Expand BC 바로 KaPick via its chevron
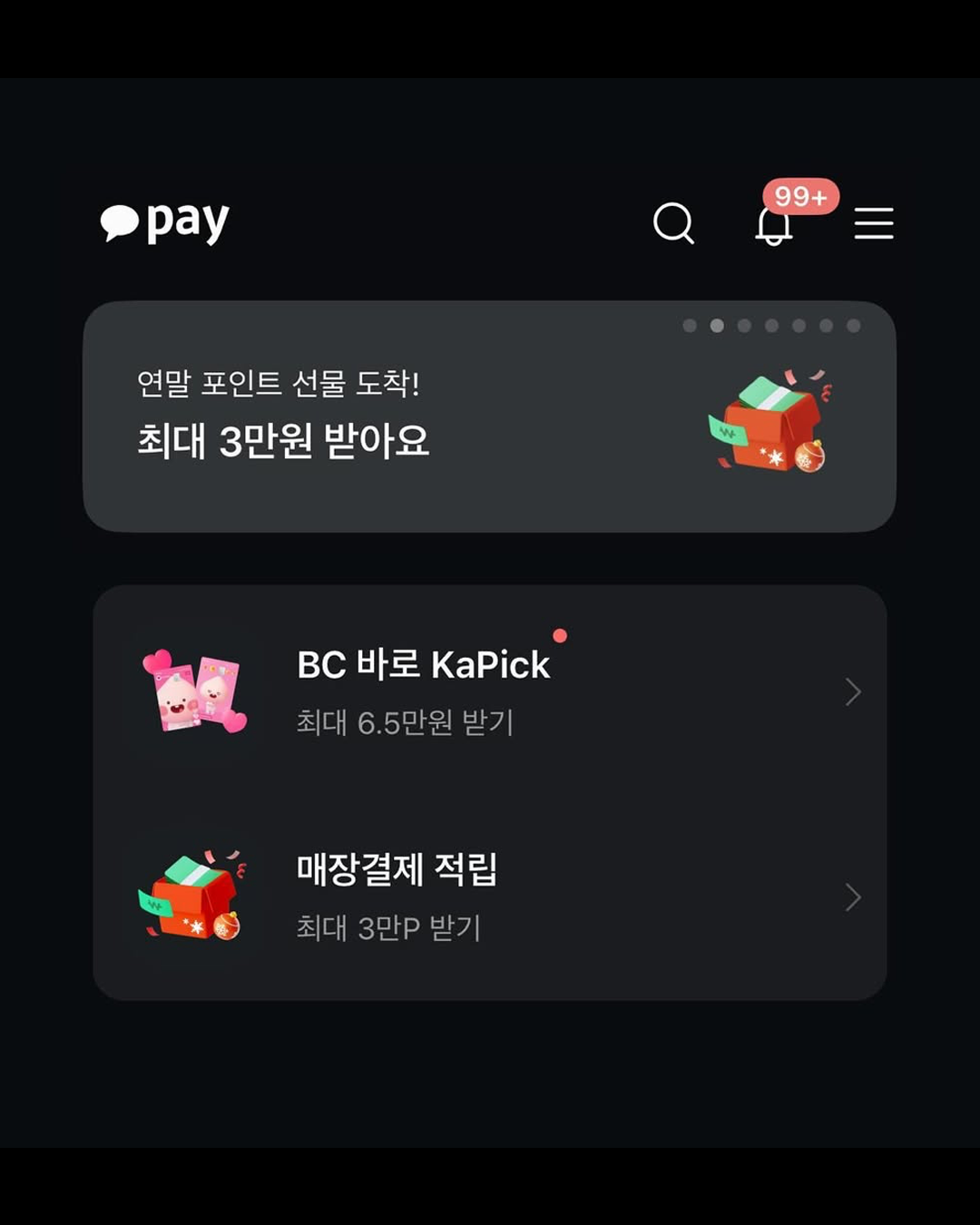The width and height of the screenshot is (980, 1225). pyautogui.click(x=854, y=692)
